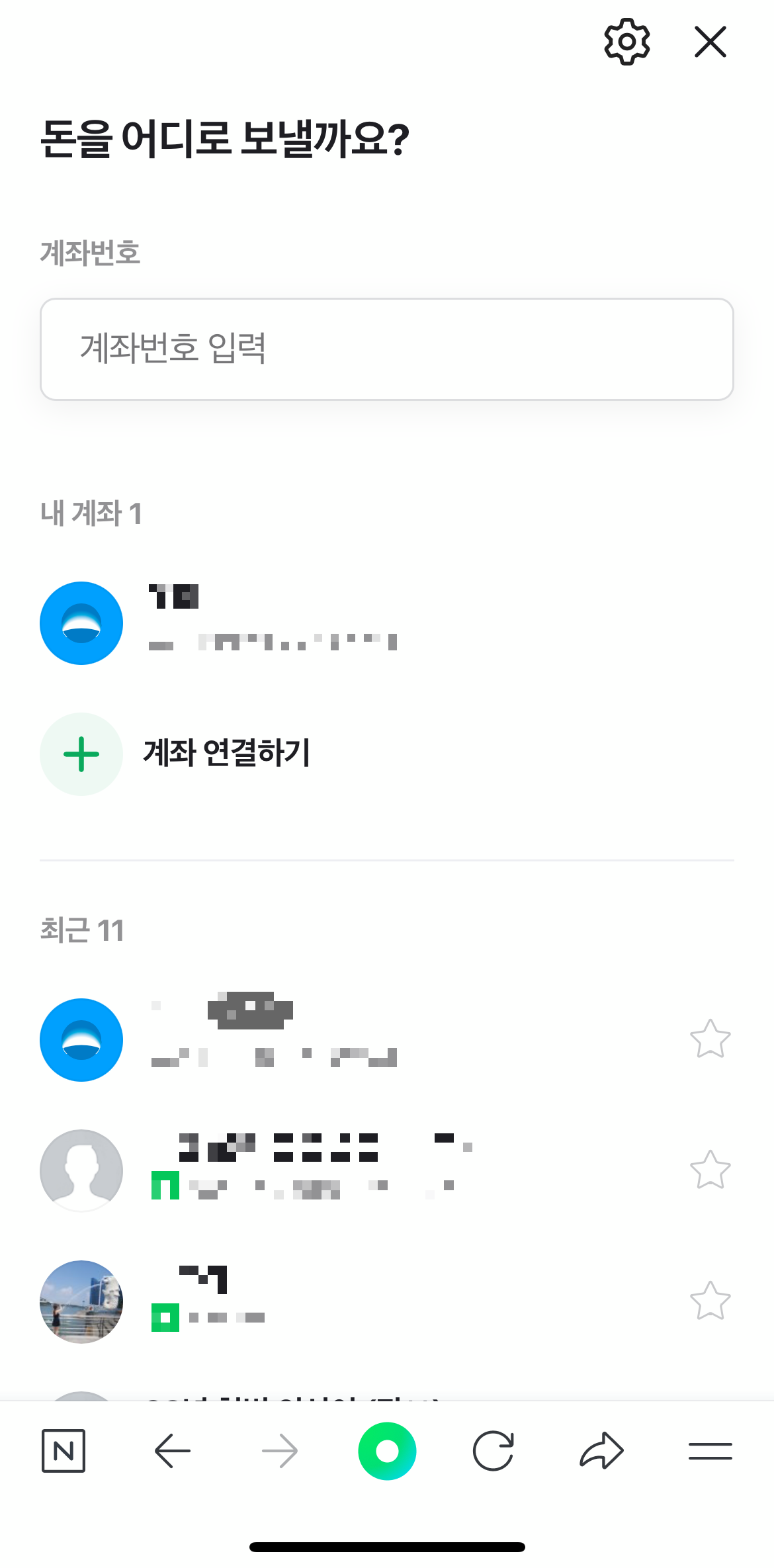Viewport: 774px width, 1568px height.
Task: Favorite the third recent recipient
Action: coord(710,1301)
